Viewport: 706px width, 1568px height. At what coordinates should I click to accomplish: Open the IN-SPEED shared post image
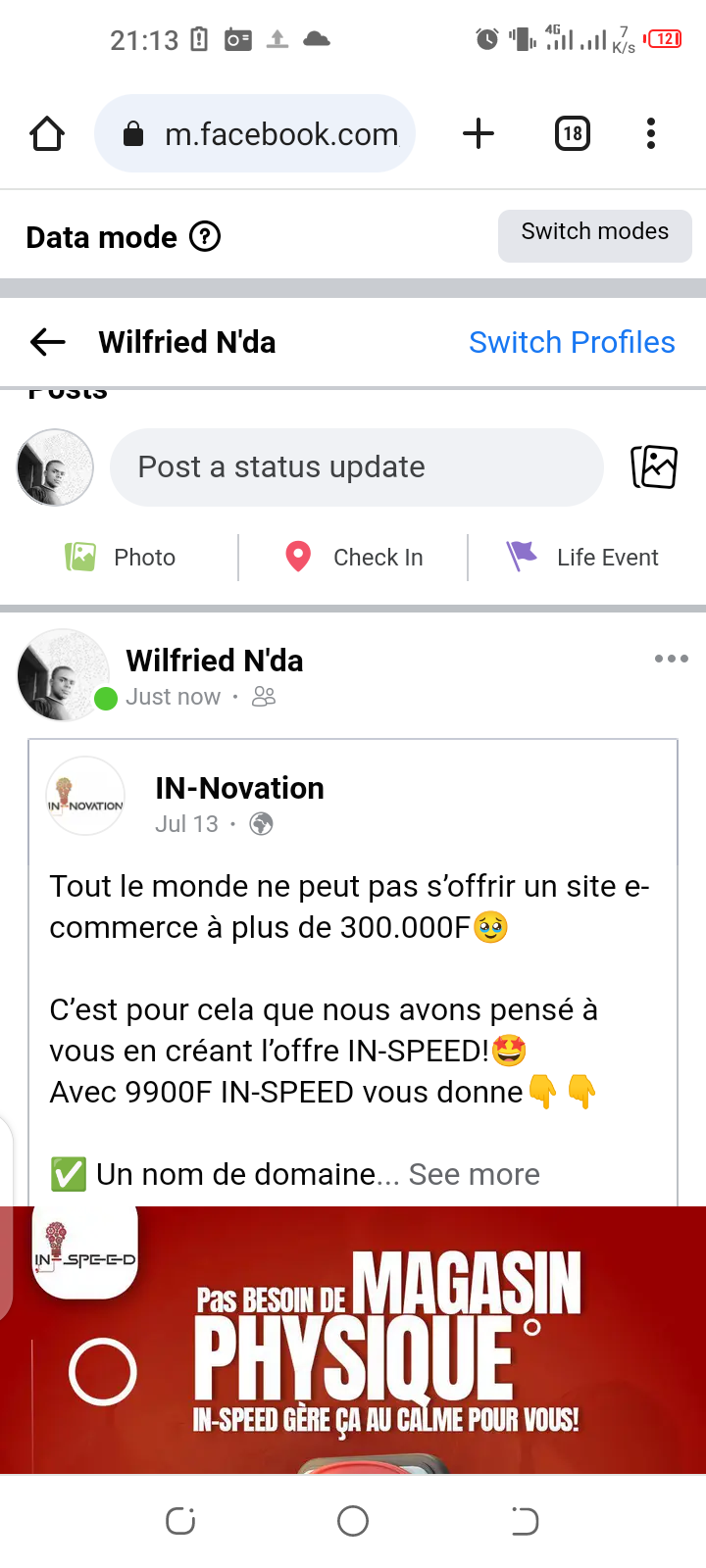pos(353,1341)
